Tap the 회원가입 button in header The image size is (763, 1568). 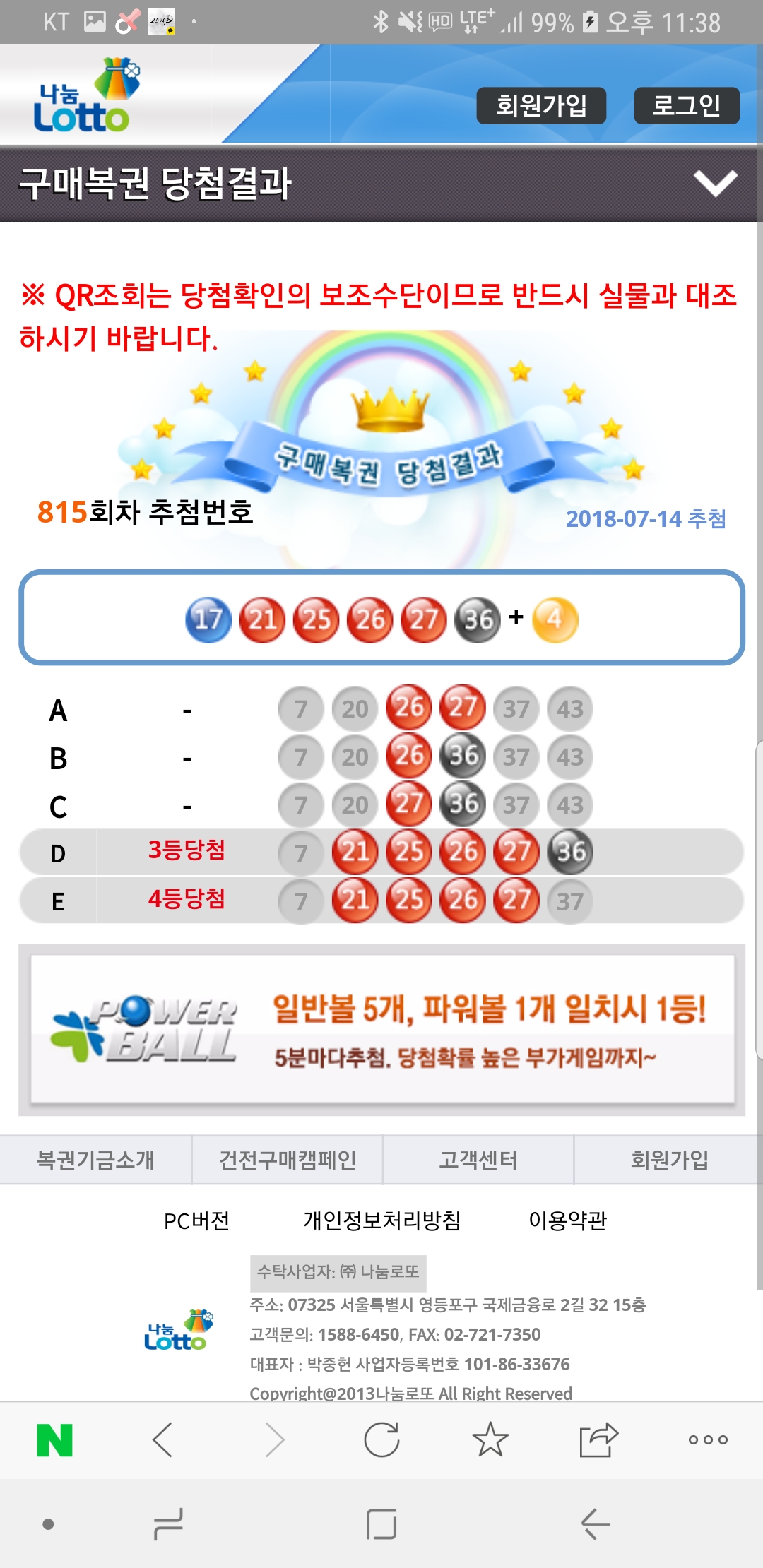tap(541, 106)
